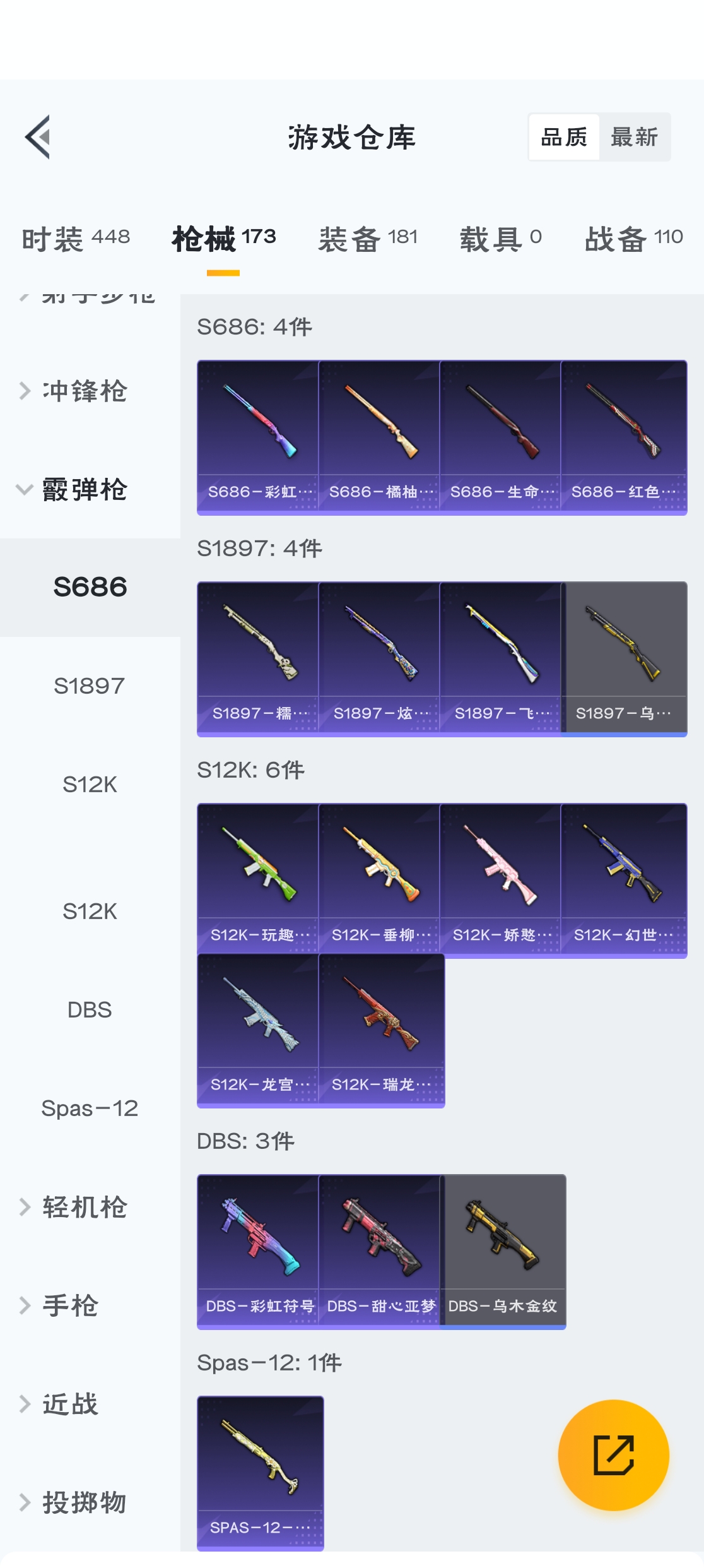Viewport: 704px width, 1568px height.
Task: Collapse the 霰弹枪 category
Action: [x=85, y=490]
